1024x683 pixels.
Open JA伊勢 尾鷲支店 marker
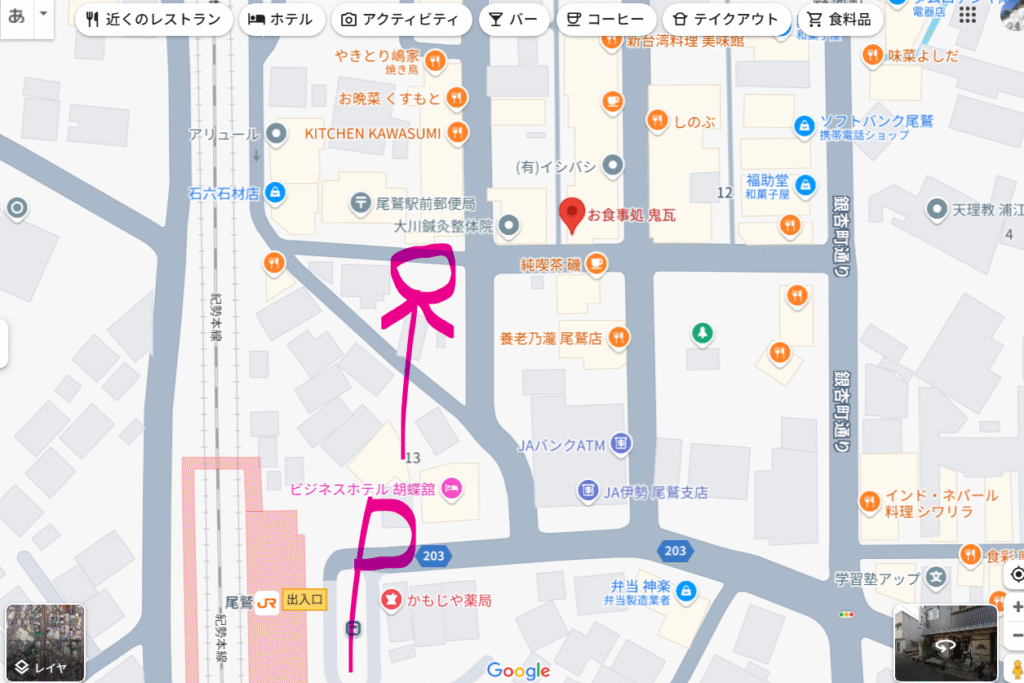(x=588, y=491)
